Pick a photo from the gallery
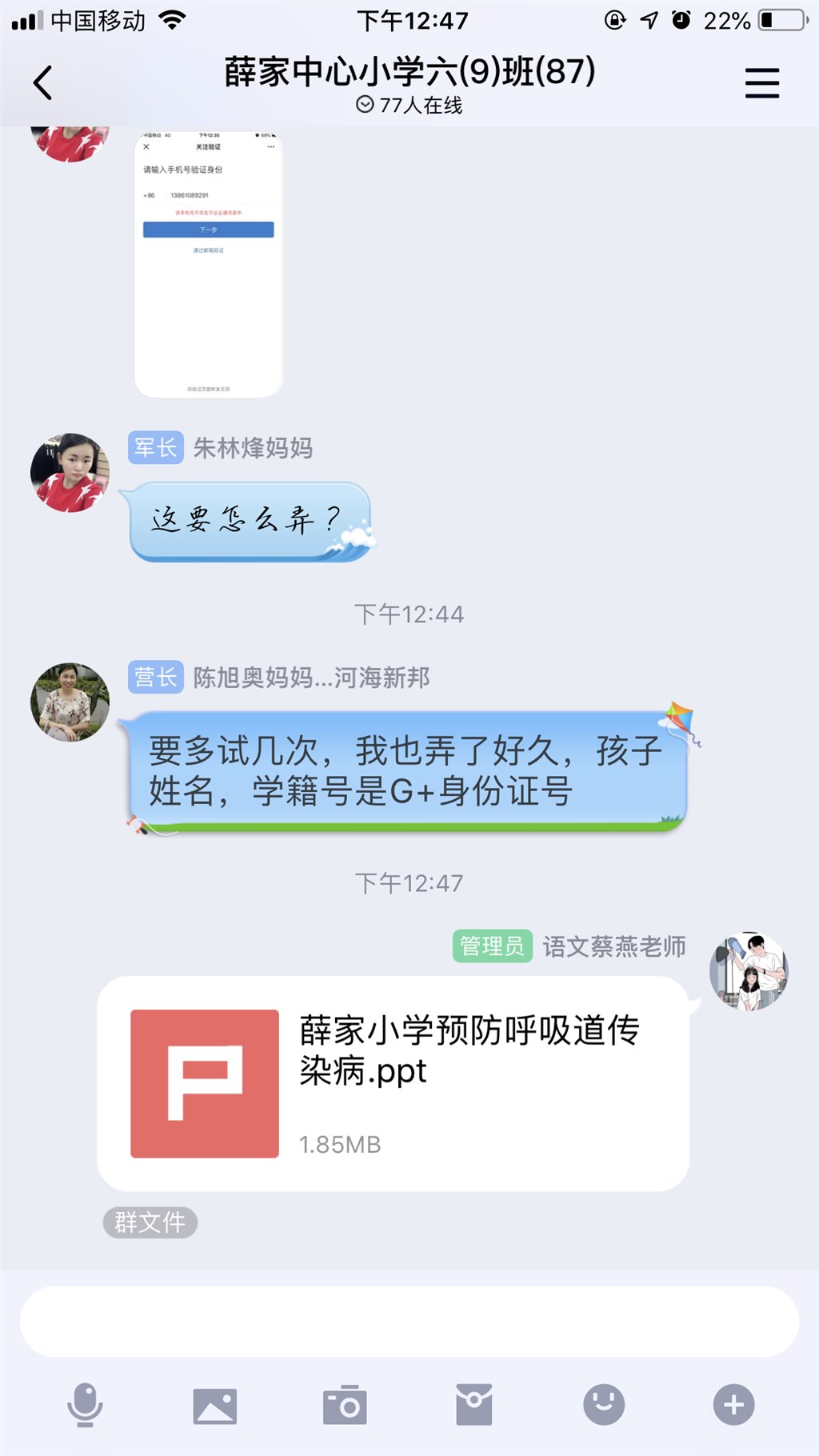819x1456 pixels. point(214,1405)
